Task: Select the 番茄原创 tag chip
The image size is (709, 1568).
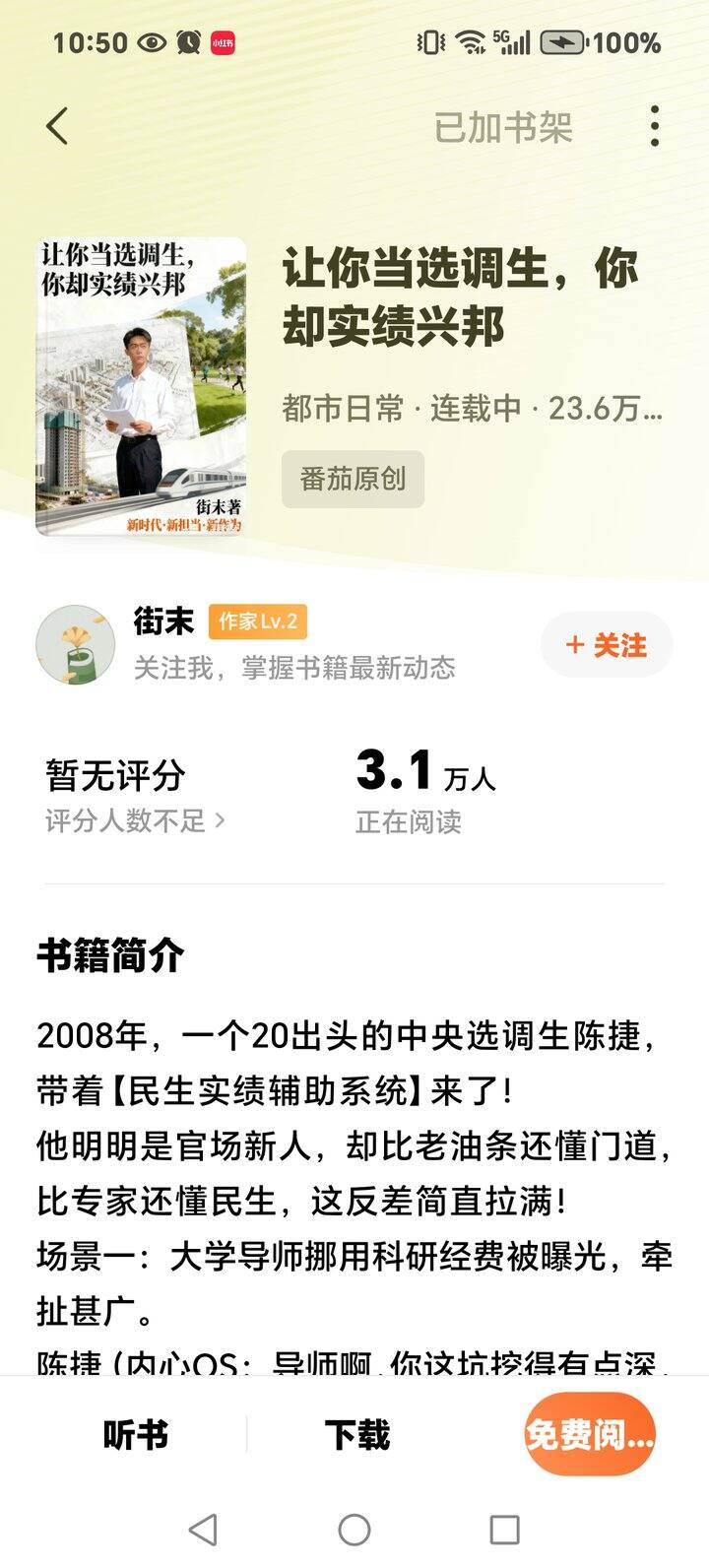Action: tap(353, 480)
